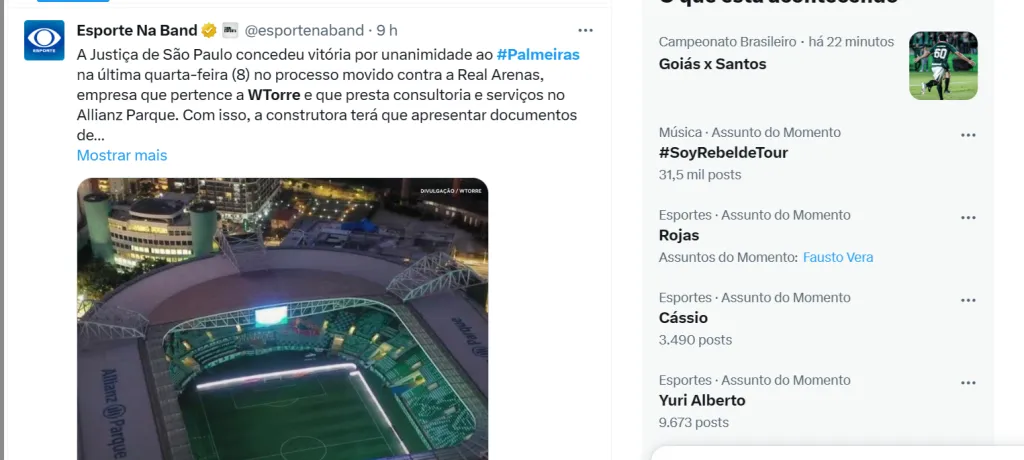Open more options for the Cássio trend
This screenshot has height=460, width=1024.
[968, 300]
